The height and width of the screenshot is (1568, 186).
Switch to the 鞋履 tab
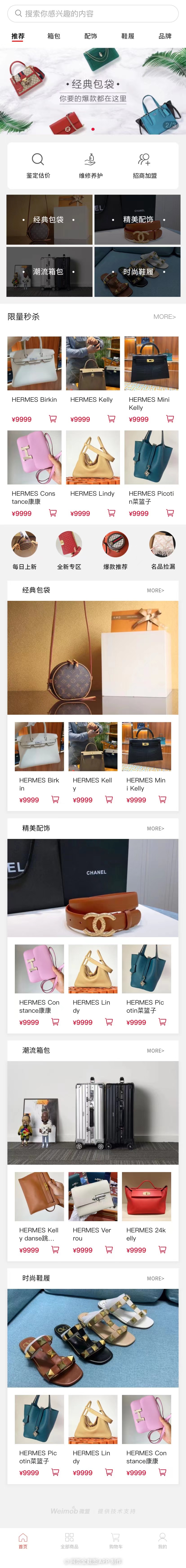[x=127, y=36]
